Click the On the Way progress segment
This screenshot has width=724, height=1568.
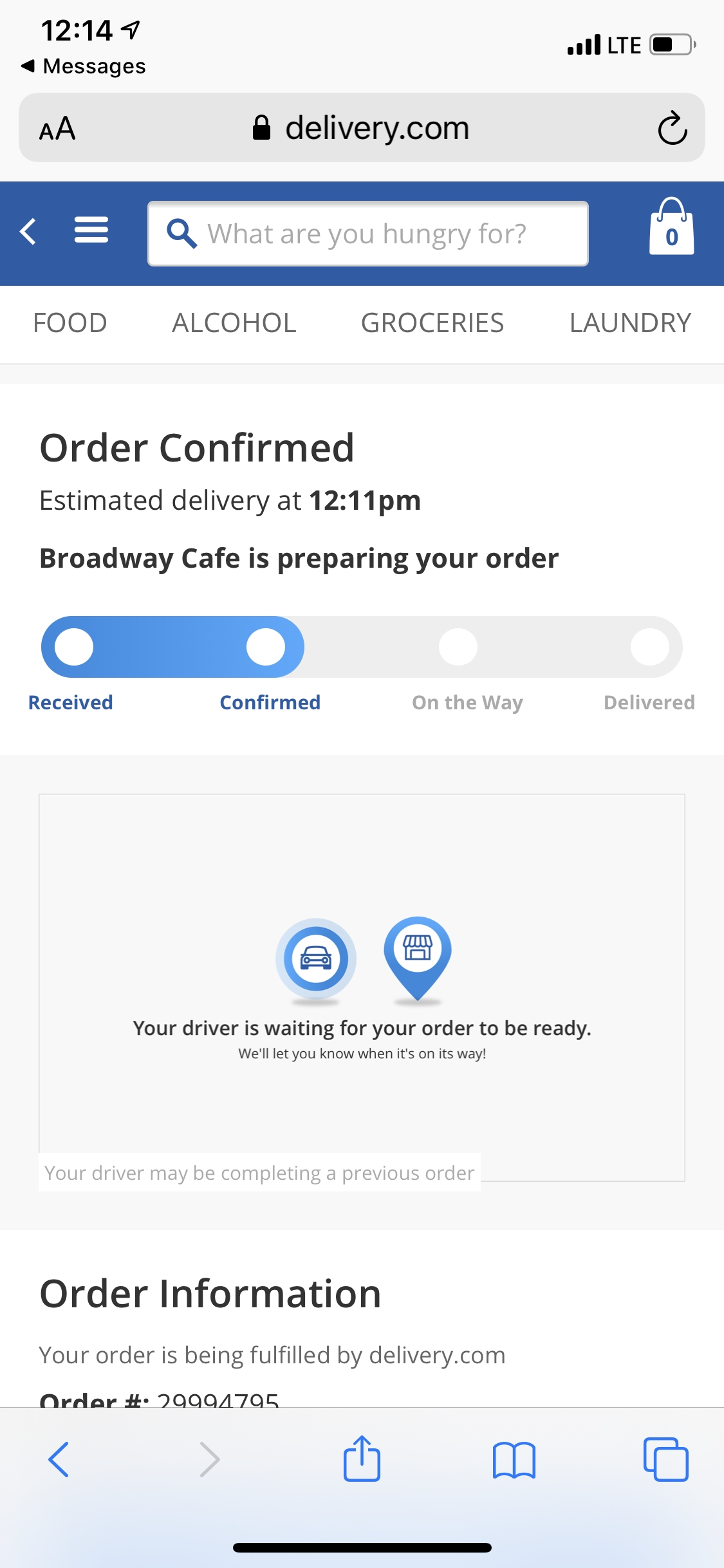(x=458, y=646)
